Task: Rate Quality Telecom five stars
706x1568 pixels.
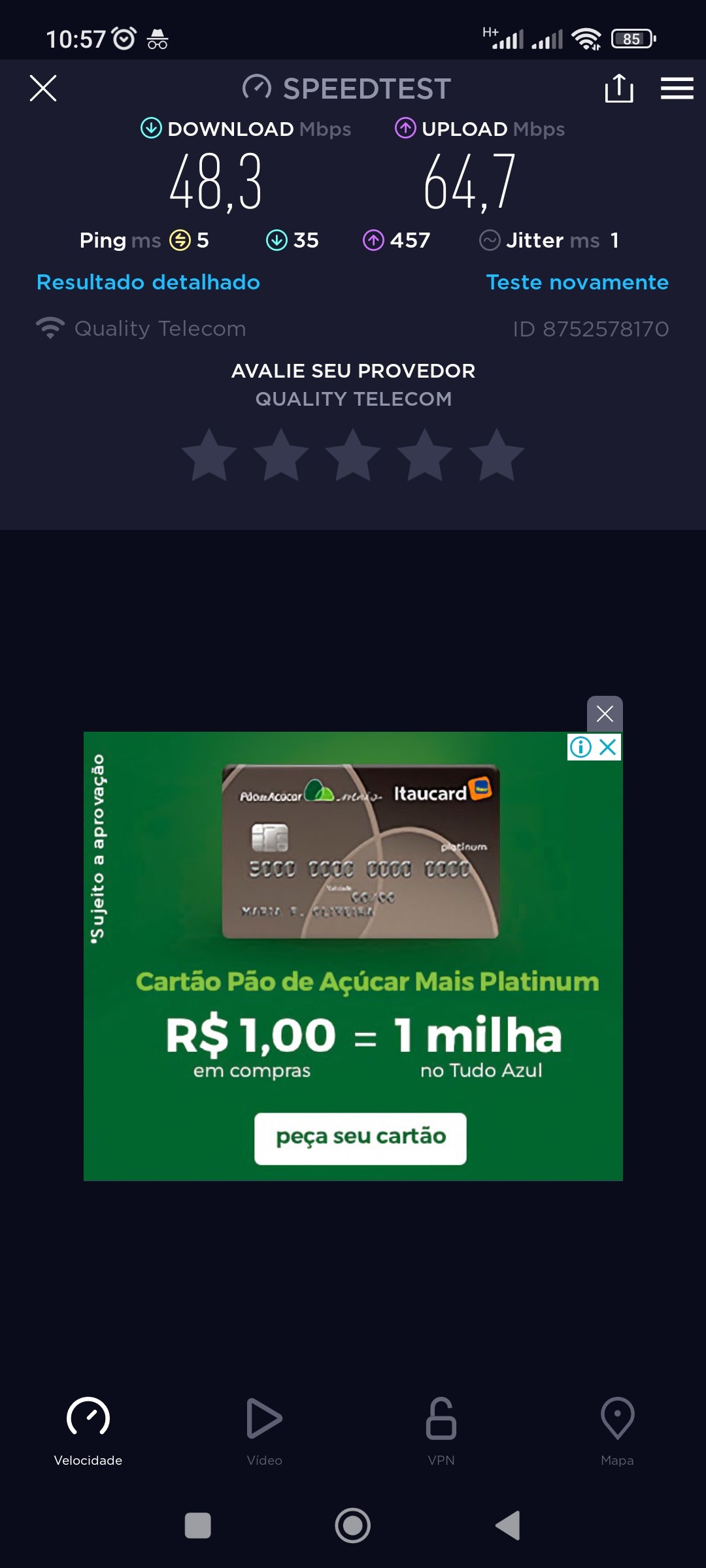Action: tap(497, 456)
